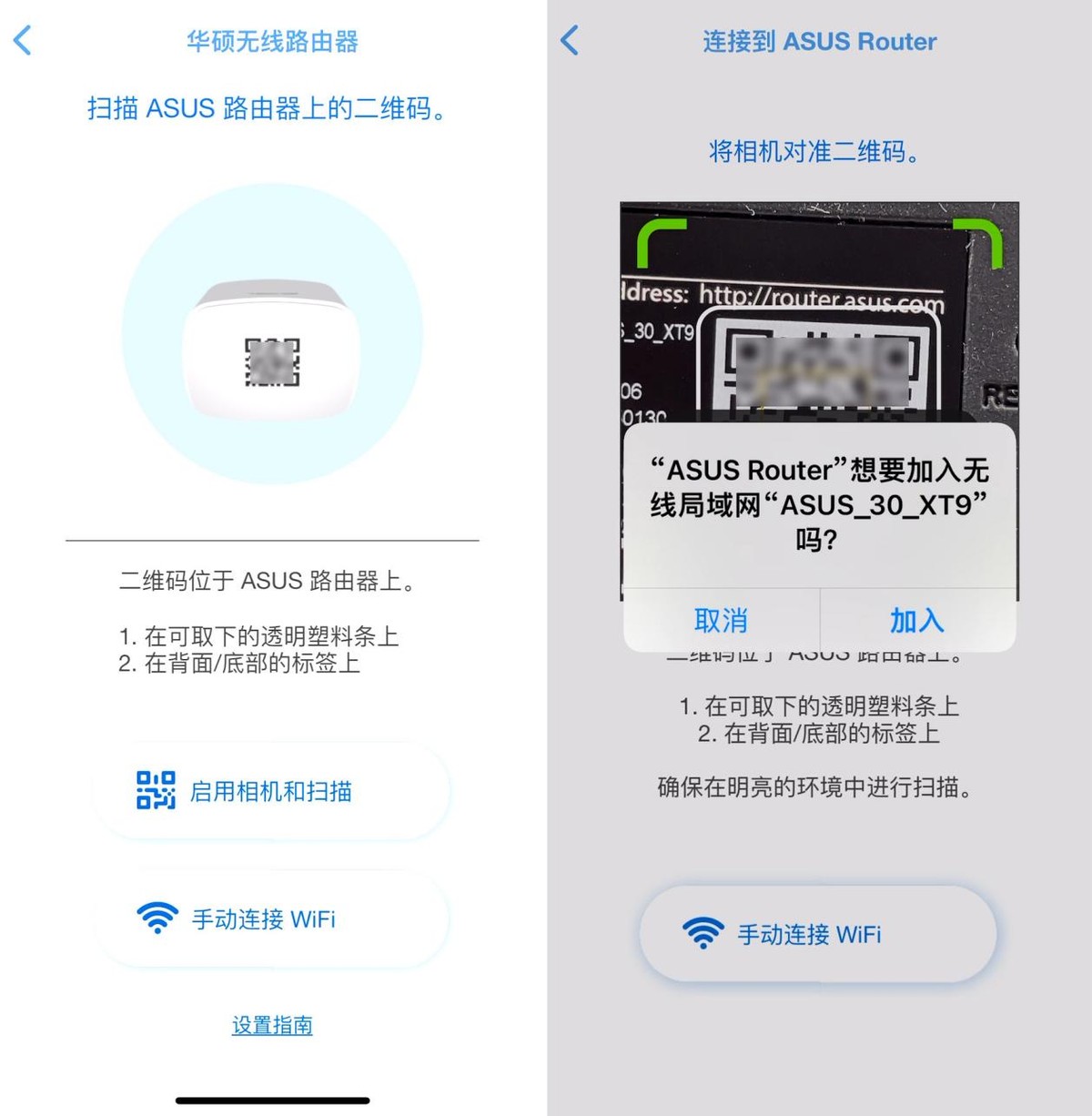This screenshot has height=1116, width=1092.
Task: Open 设置指南 setup guide link
Action: pyautogui.click(x=272, y=1024)
